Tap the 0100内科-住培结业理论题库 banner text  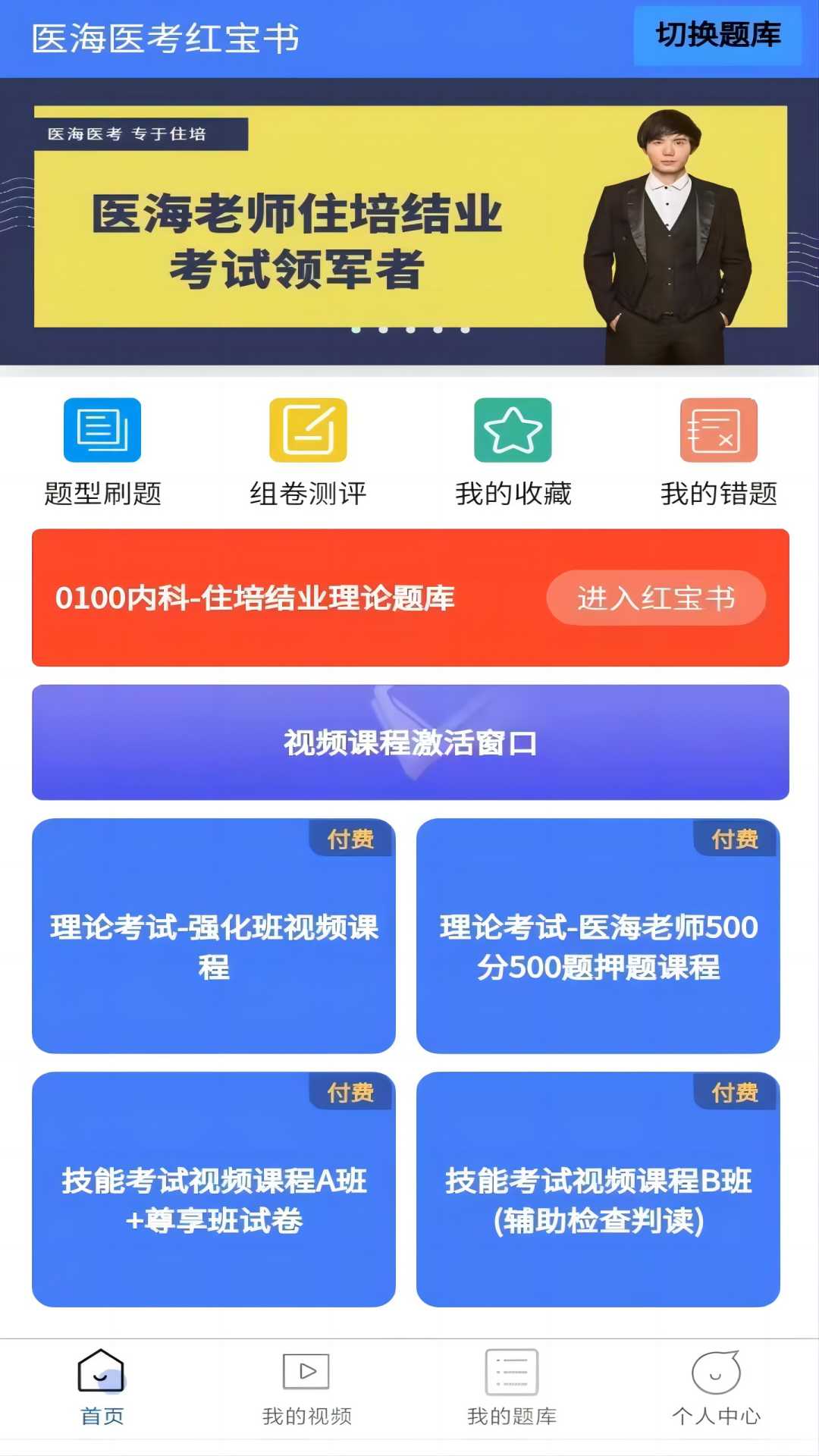tap(254, 598)
